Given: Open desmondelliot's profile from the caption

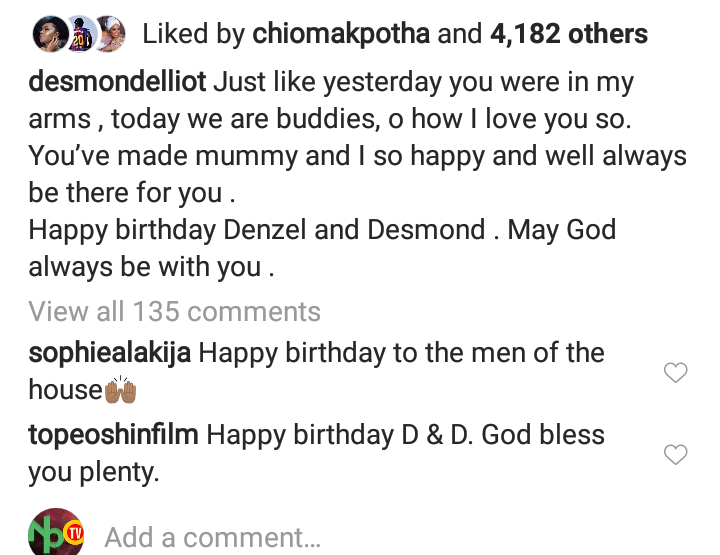Looking at the screenshot, I should coord(119,83).
